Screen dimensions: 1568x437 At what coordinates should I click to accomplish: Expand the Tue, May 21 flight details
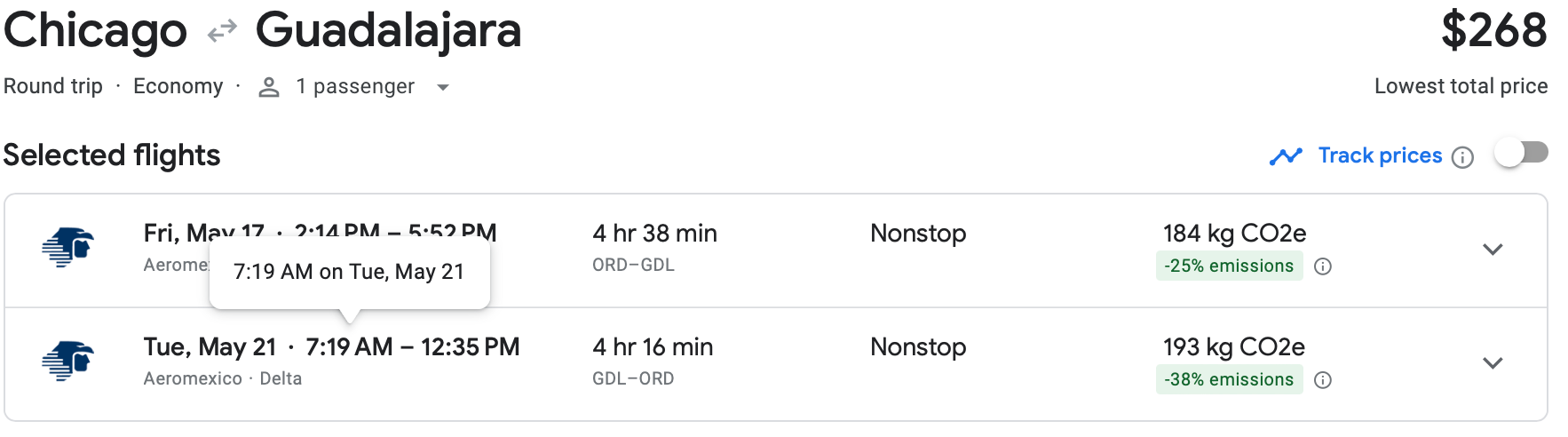pyautogui.click(x=1493, y=363)
